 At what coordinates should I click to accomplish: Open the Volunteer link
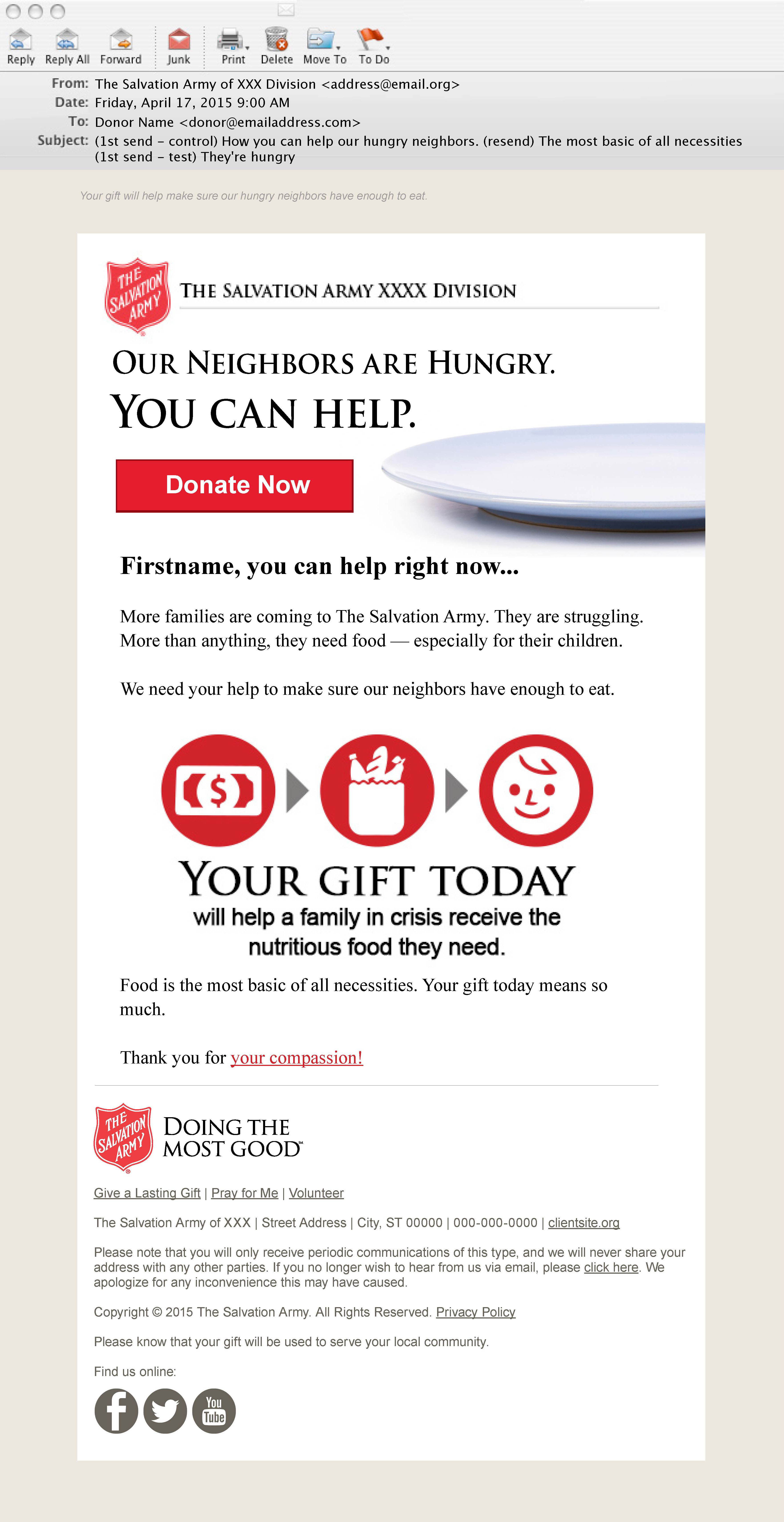316,1193
